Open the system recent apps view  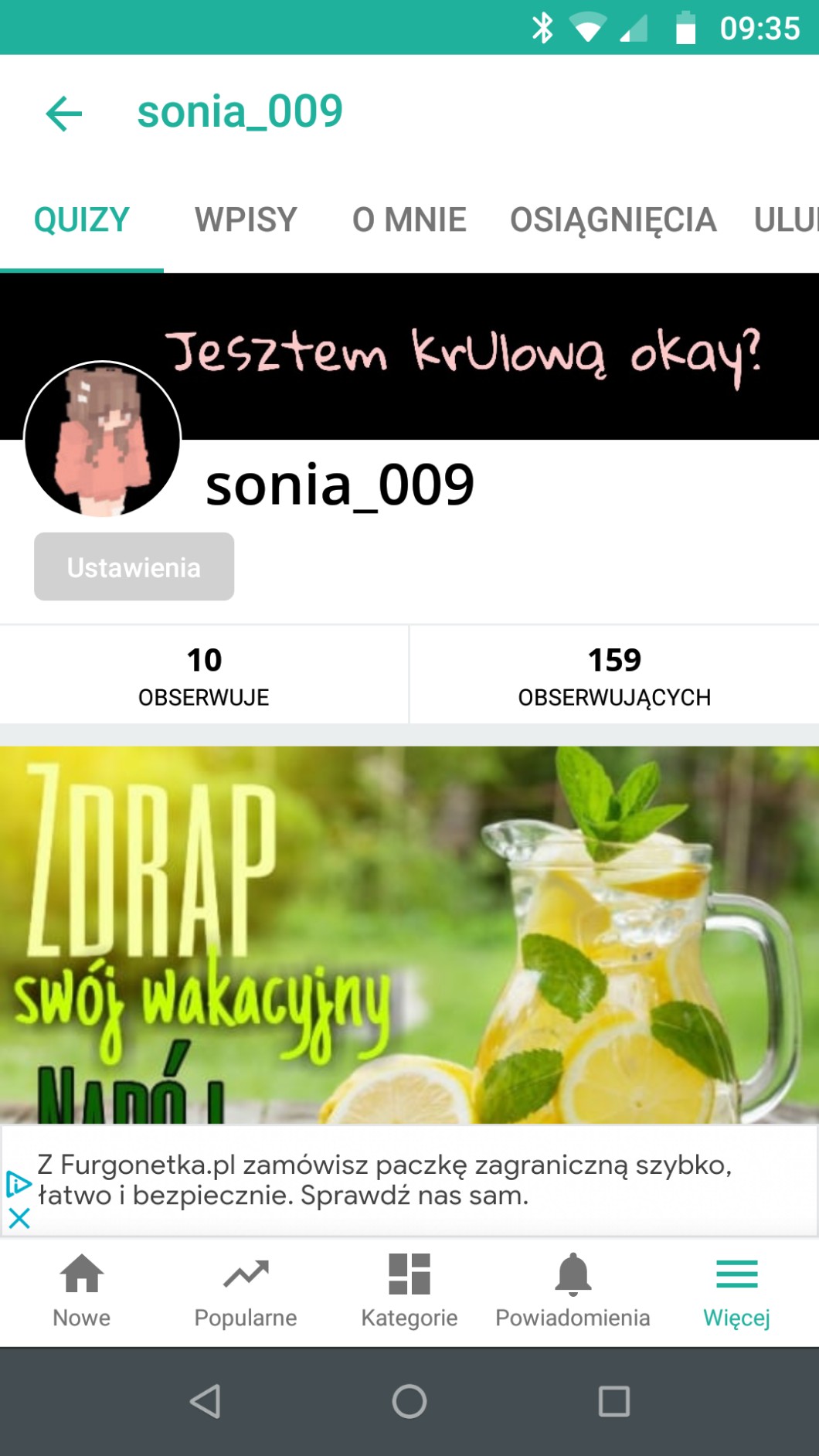click(x=614, y=1401)
